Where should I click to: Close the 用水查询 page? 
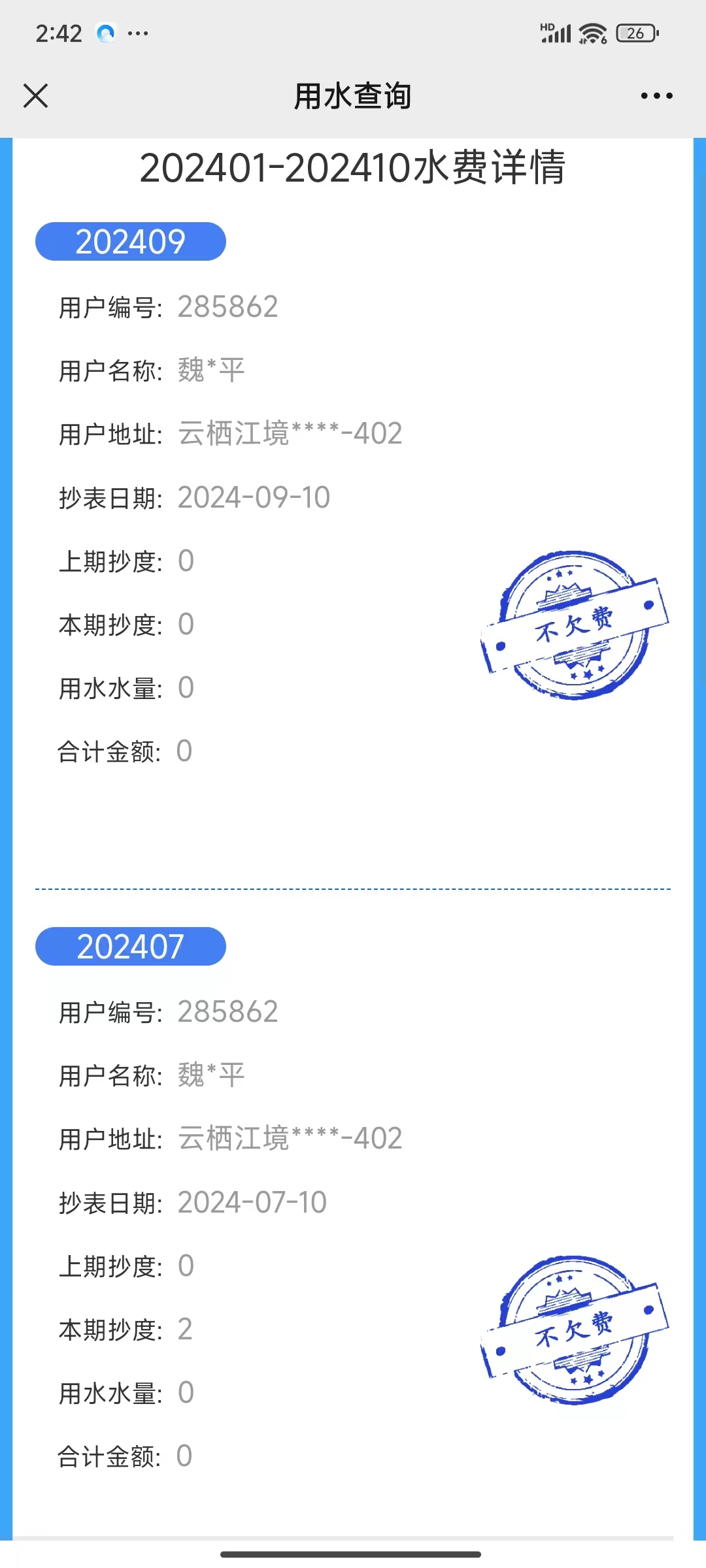[36, 96]
